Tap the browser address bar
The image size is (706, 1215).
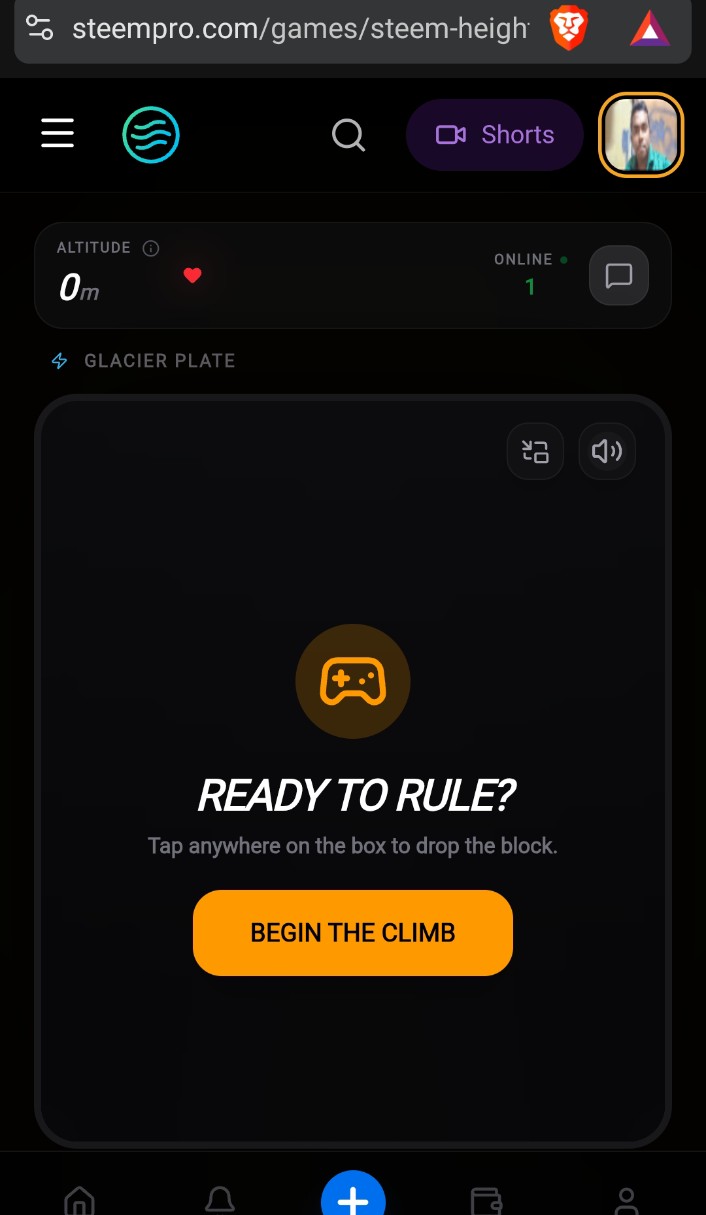click(300, 28)
